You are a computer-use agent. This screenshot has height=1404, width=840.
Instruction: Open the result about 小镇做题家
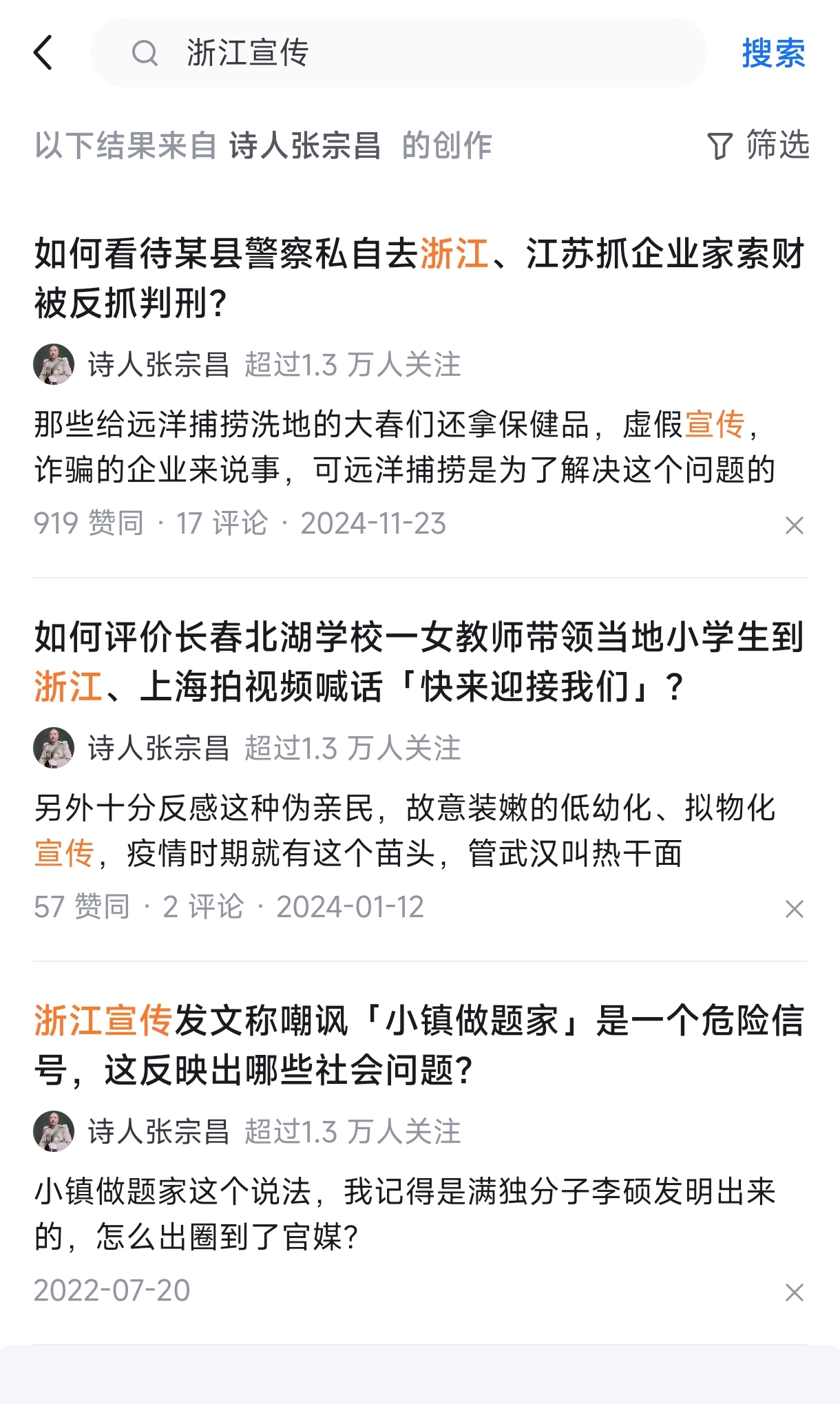tap(419, 1045)
